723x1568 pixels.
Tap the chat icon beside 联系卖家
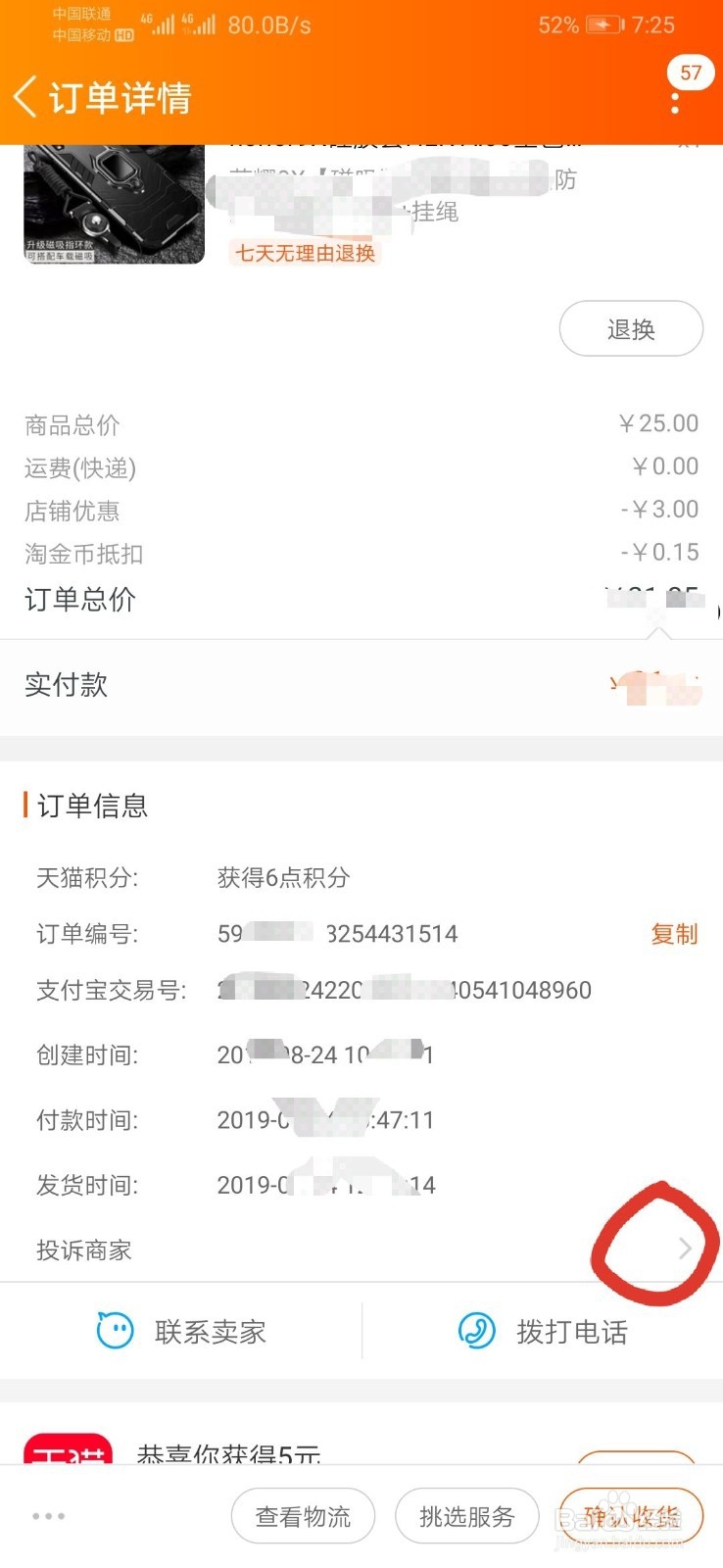coord(115,1331)
